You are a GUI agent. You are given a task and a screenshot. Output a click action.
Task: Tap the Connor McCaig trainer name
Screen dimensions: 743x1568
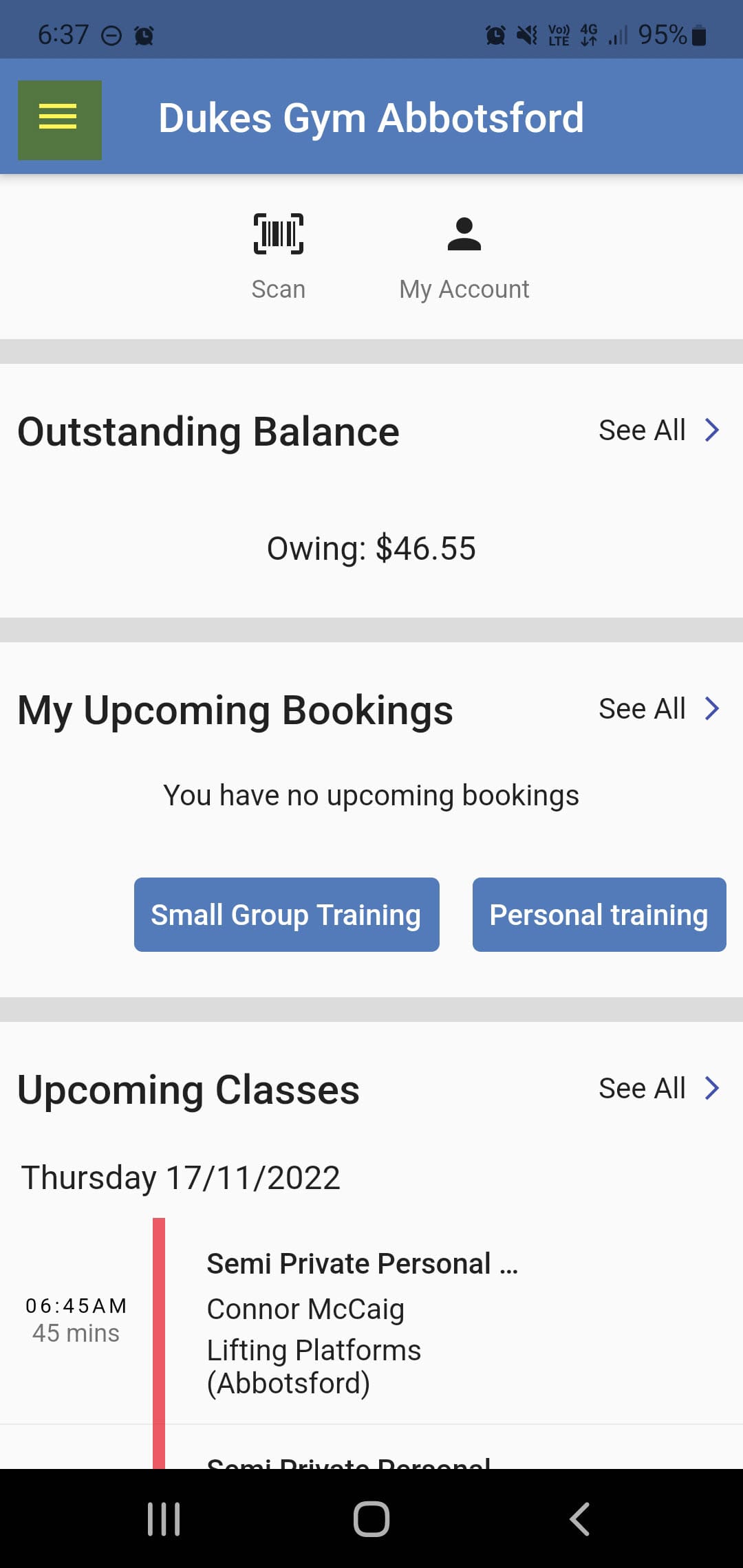[305, 1309]
